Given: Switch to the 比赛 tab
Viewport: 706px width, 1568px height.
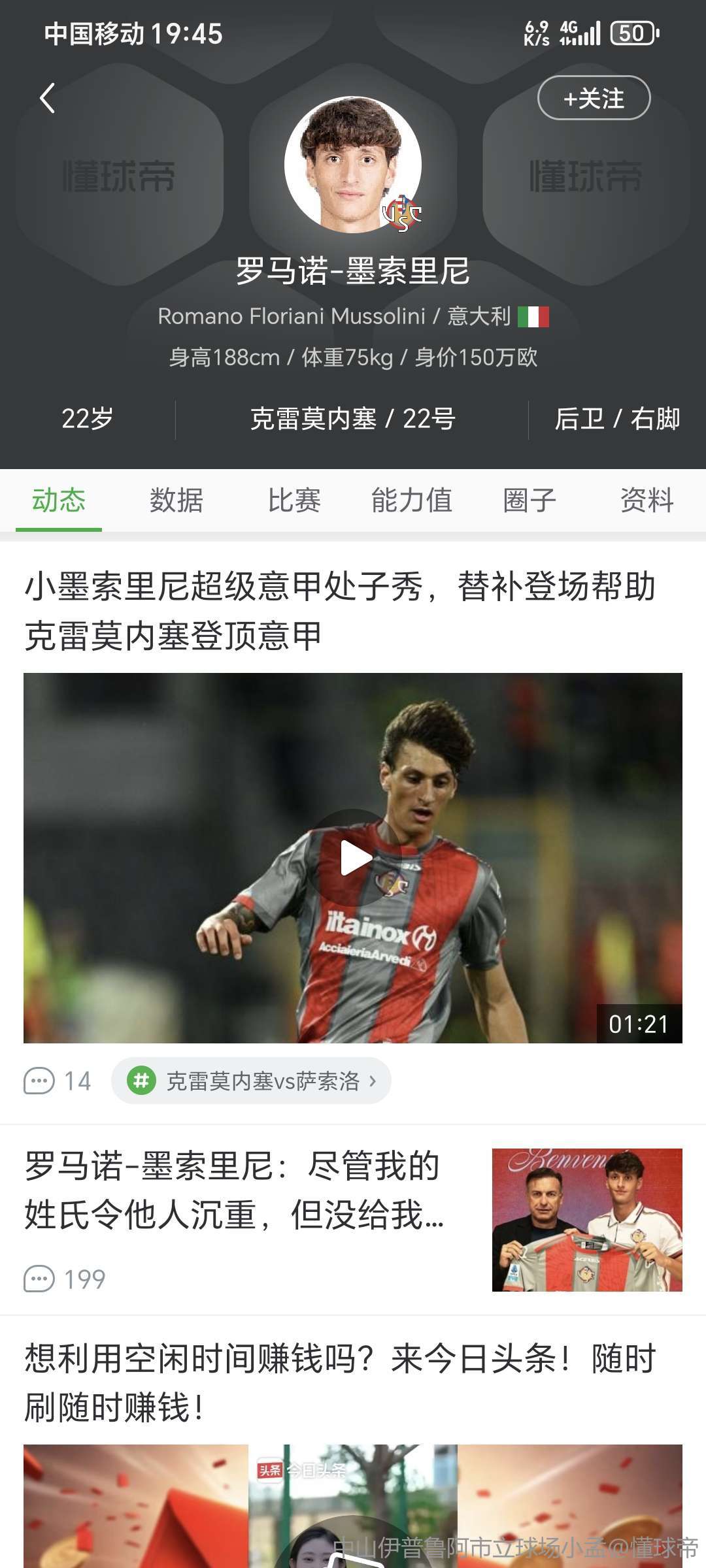Looking at the screenshot, I should [x=294, y=500].
